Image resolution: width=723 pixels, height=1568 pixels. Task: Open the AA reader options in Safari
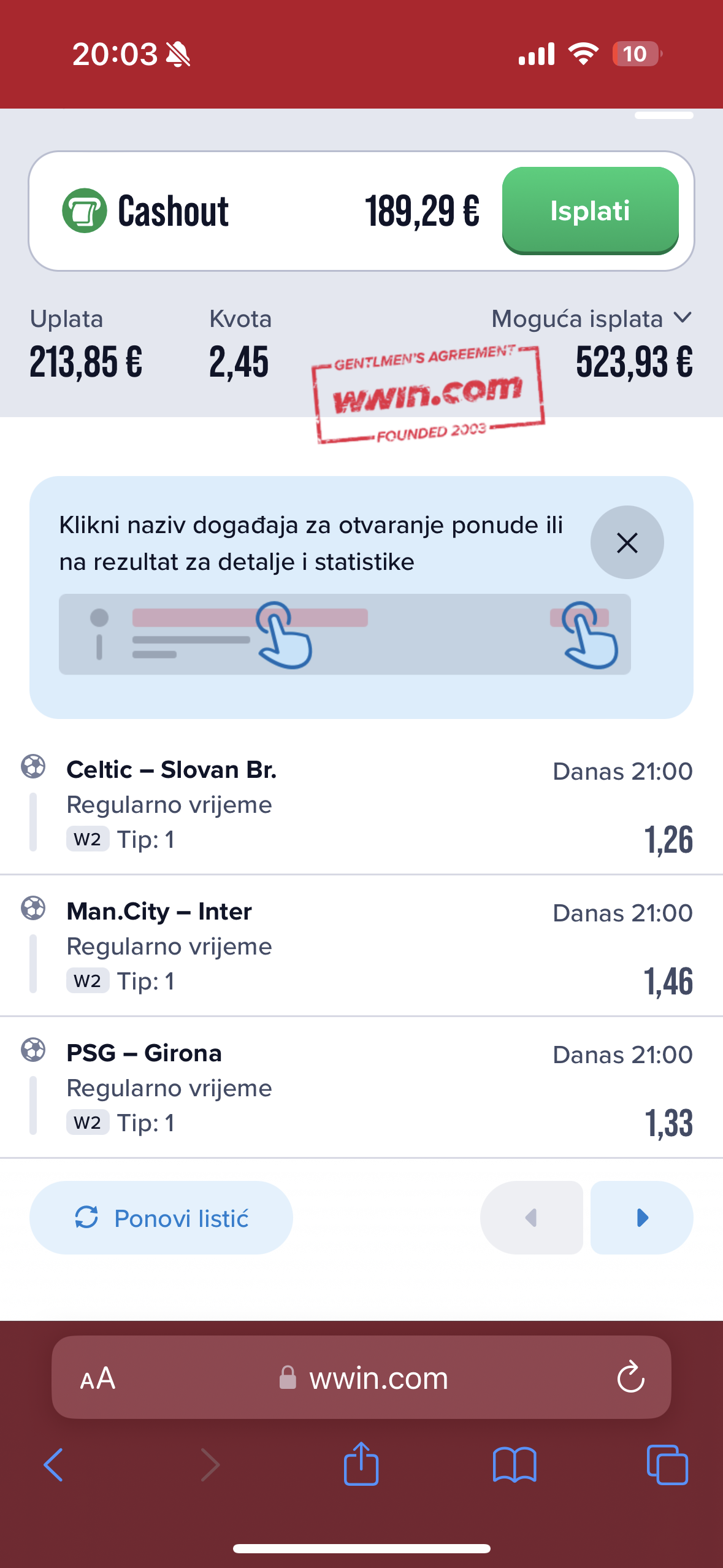tap(98, 1378)
